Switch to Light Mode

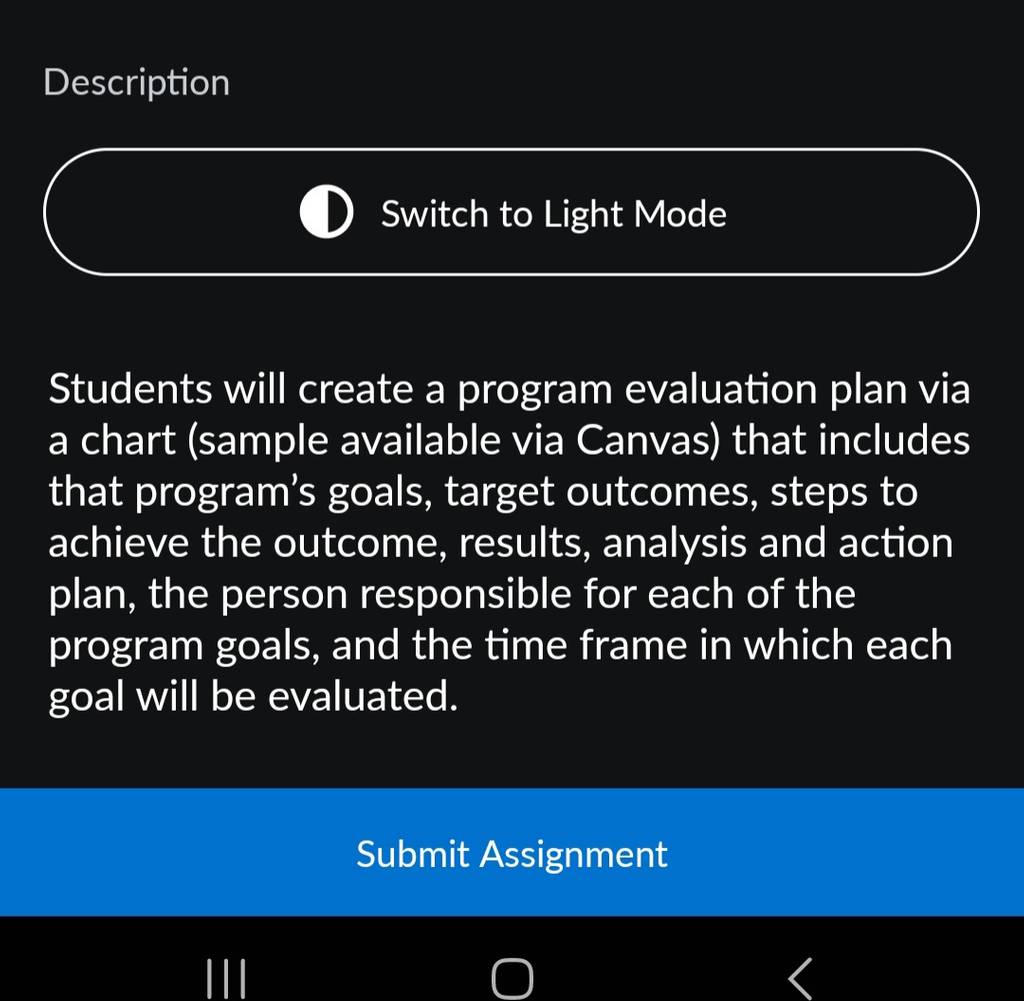point(511,212)
